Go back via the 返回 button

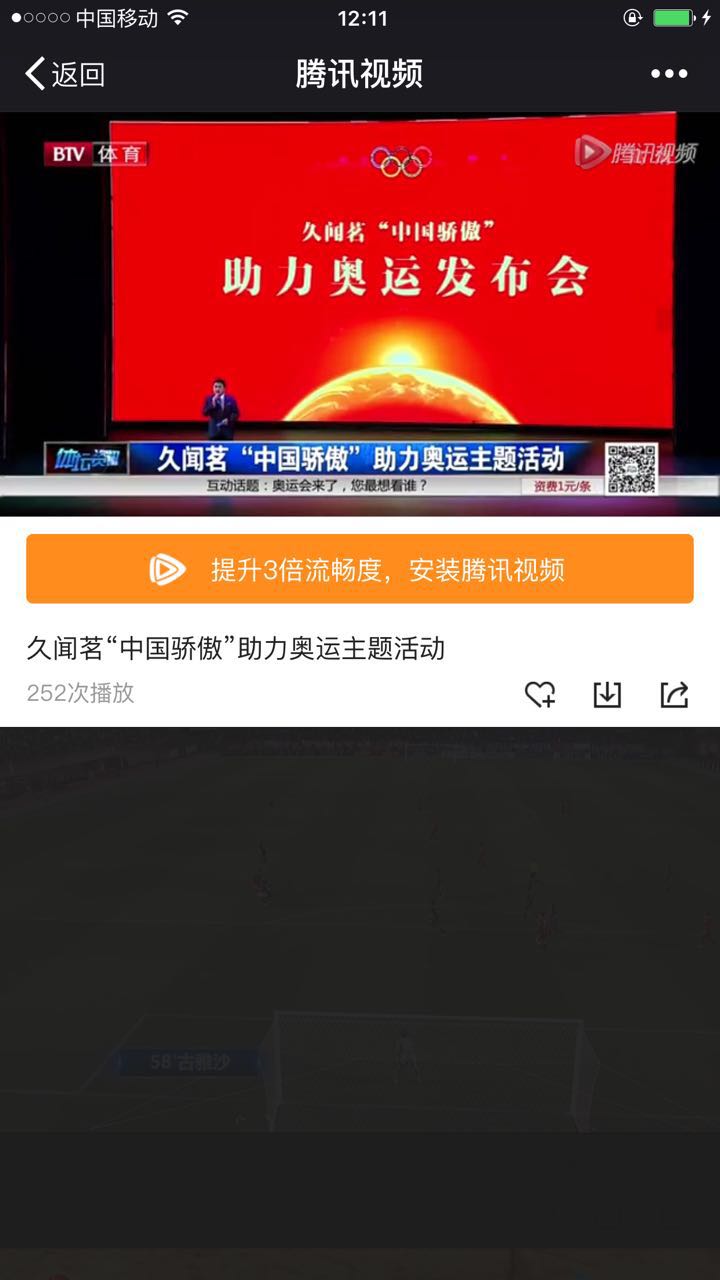click(65, 74)
